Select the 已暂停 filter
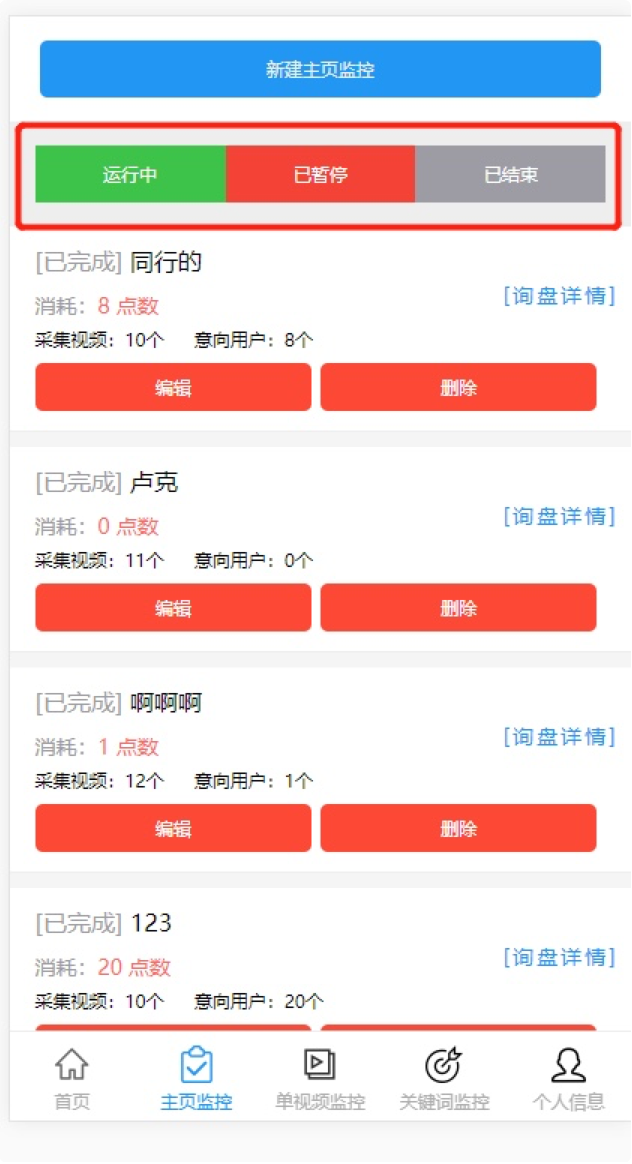632x1164 pixels. 320,174
